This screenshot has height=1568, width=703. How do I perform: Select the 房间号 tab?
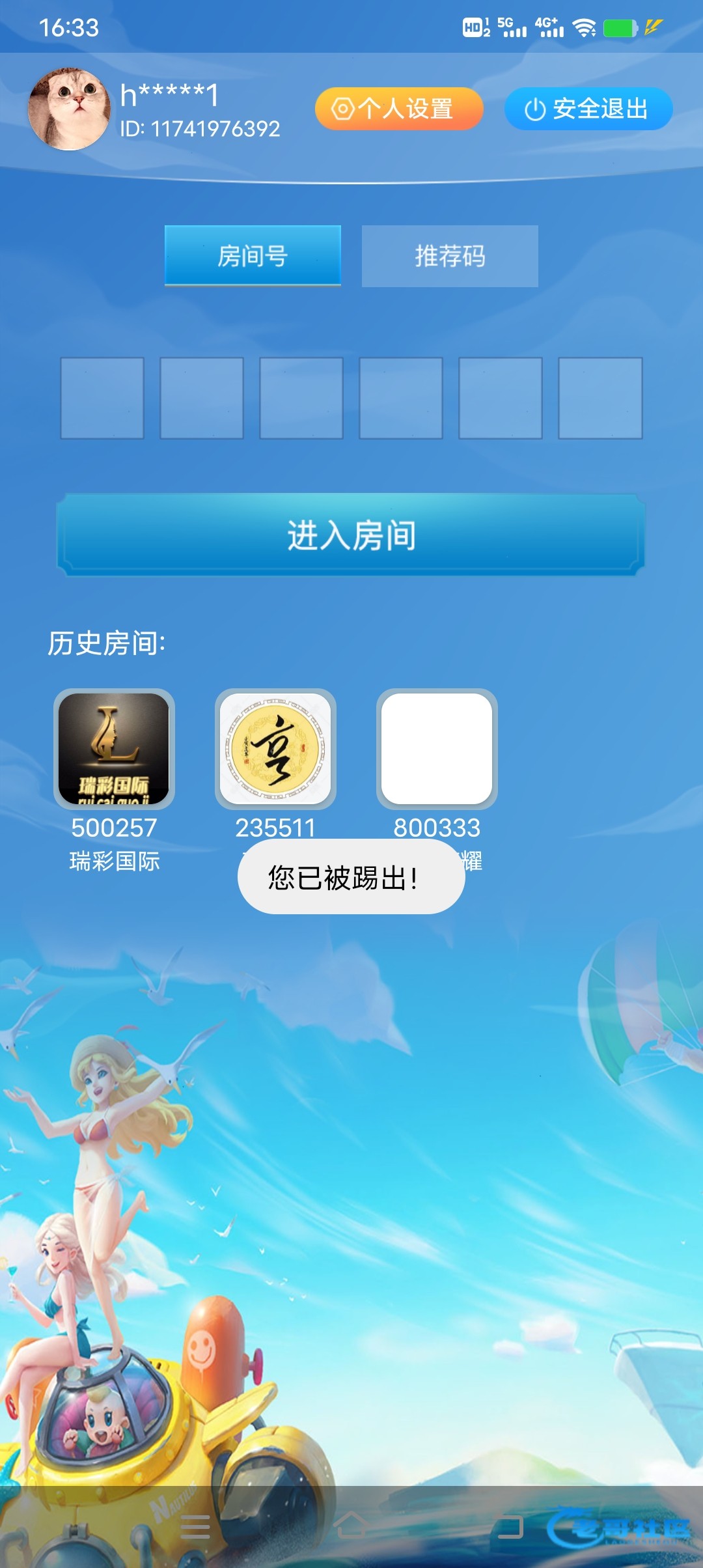click(x=253, y=256)
